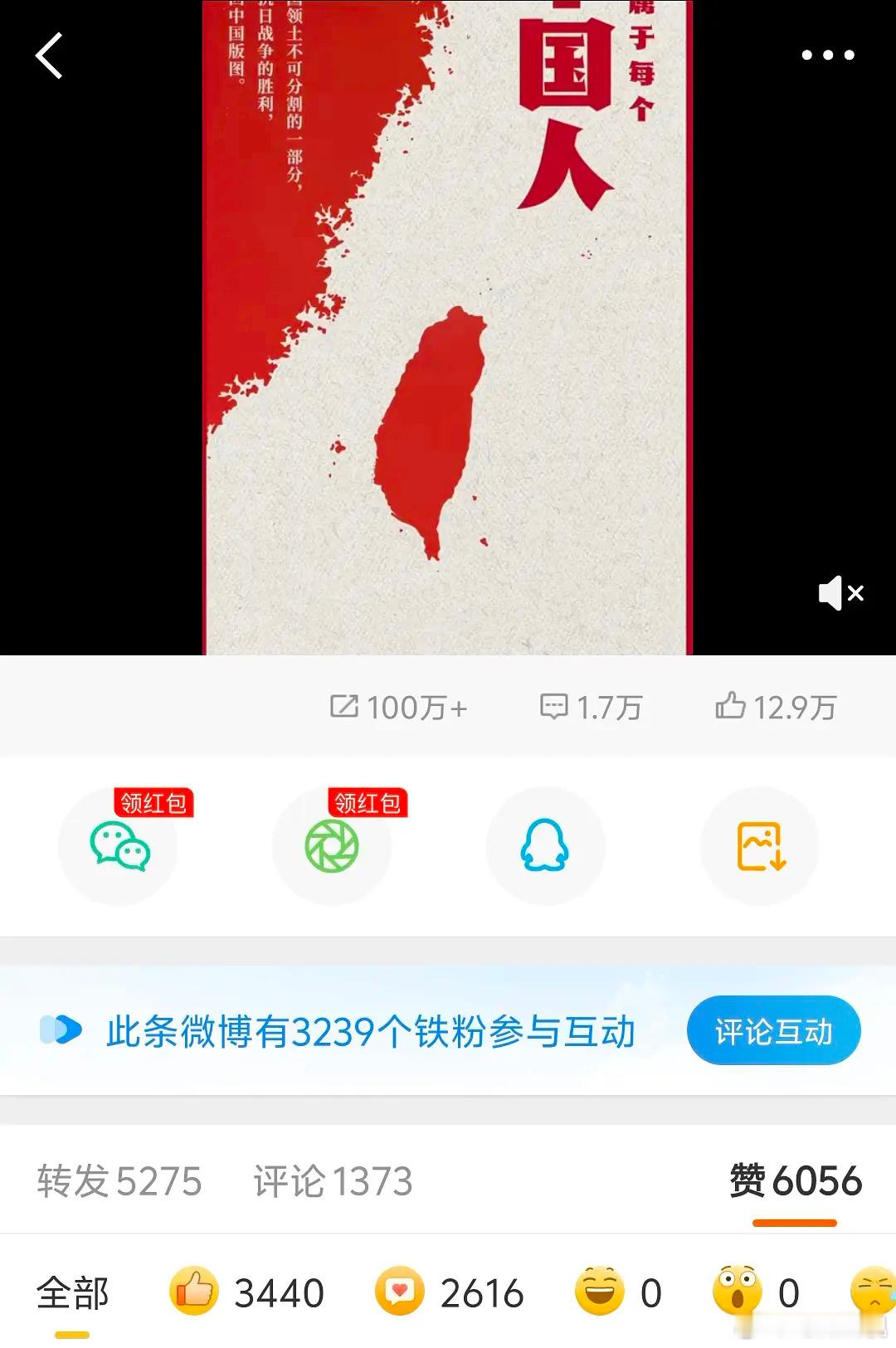896x1348 pixels.
Task: Save the video image with download icon
Action: coord(758,845)
